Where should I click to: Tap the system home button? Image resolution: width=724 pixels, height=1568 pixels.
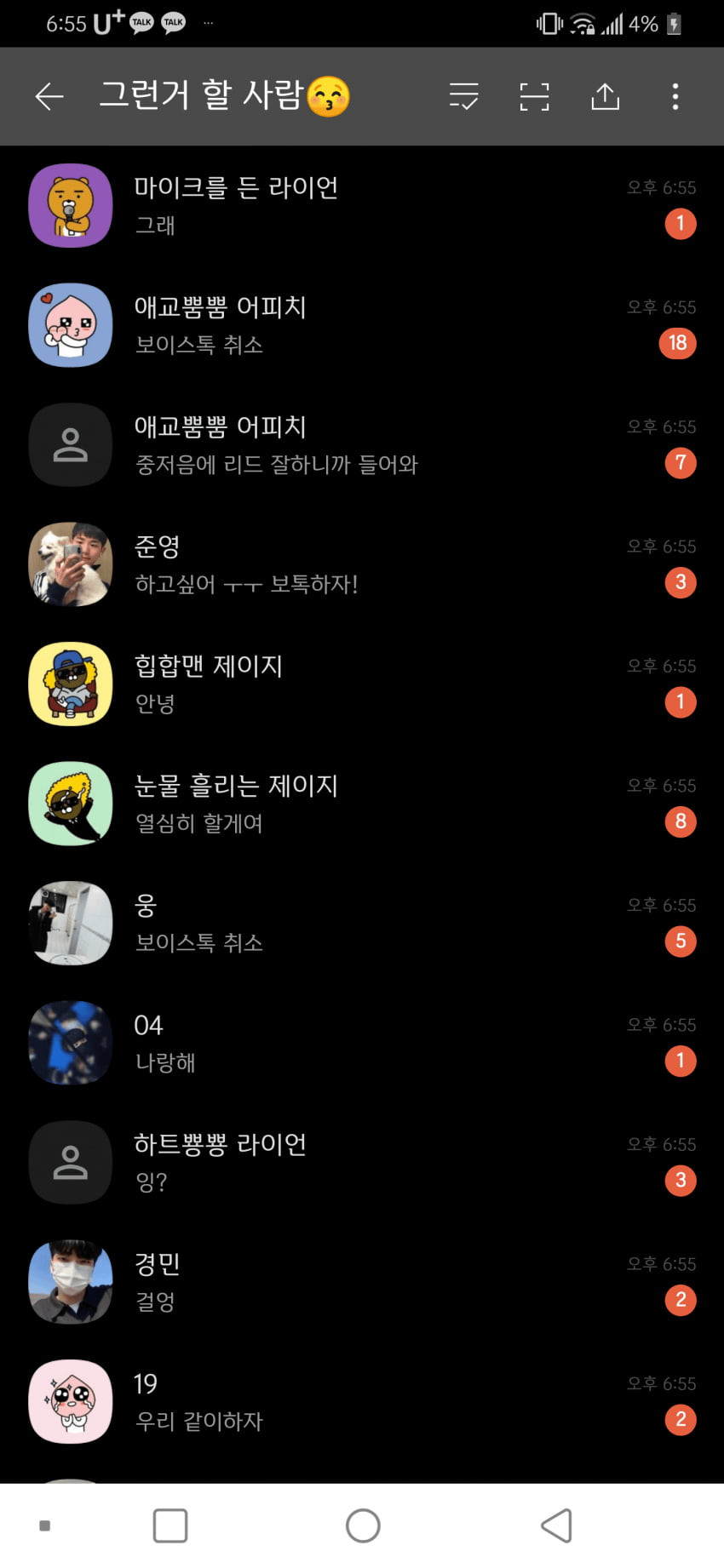pos(363,1525)
